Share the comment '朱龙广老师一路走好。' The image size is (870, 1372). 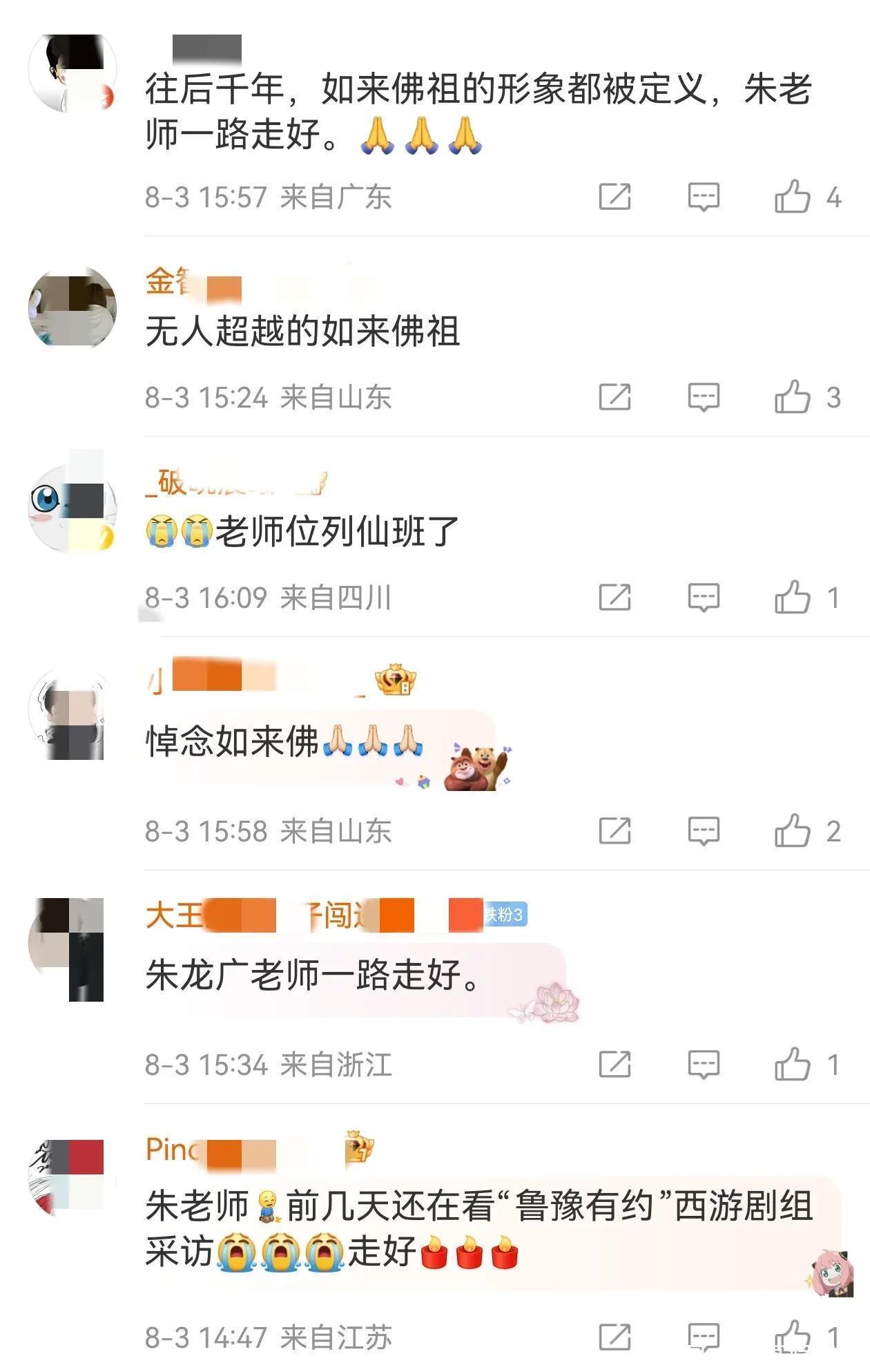pos(615,1065)
